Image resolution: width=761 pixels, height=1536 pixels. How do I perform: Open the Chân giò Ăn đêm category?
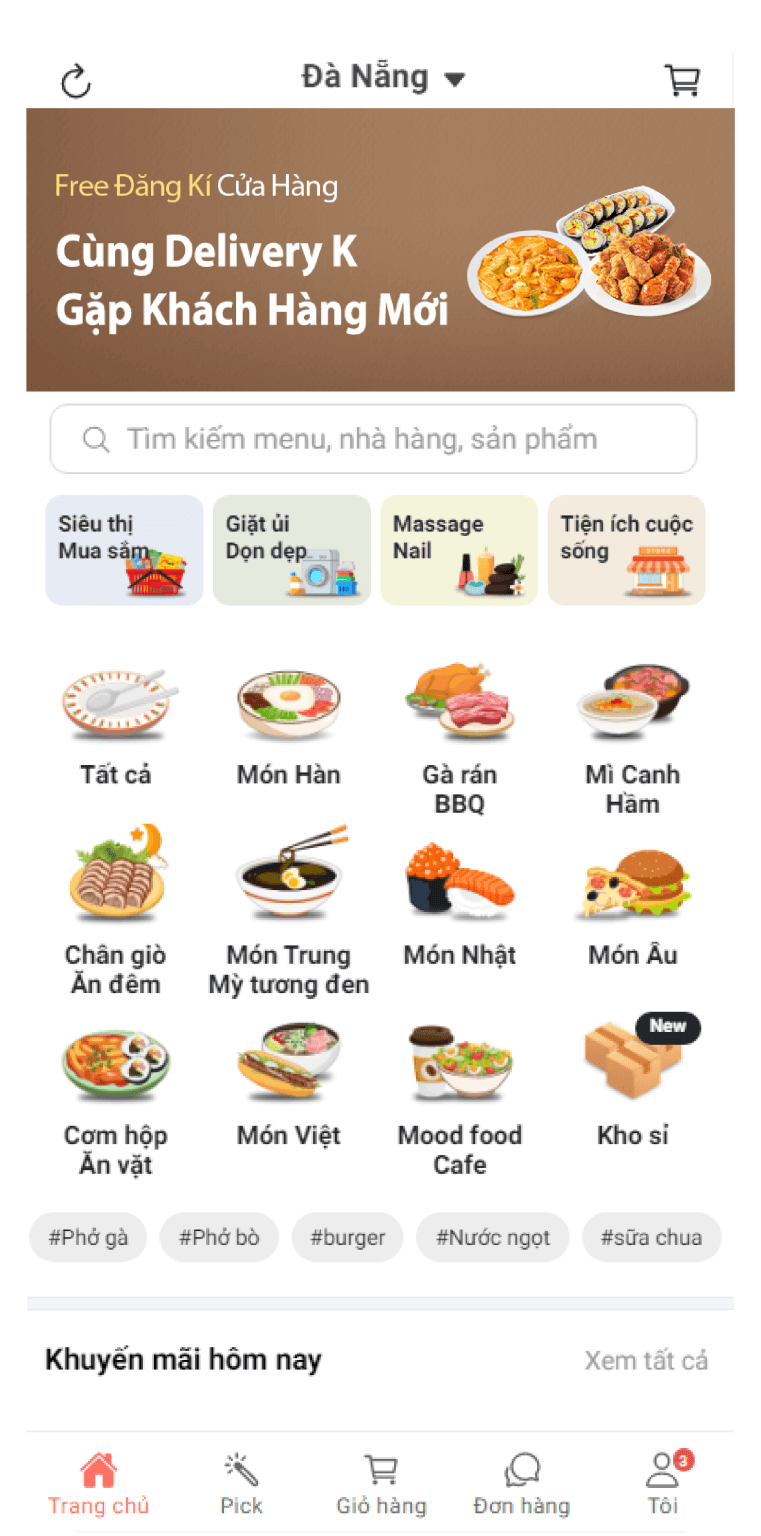point(116,880)
